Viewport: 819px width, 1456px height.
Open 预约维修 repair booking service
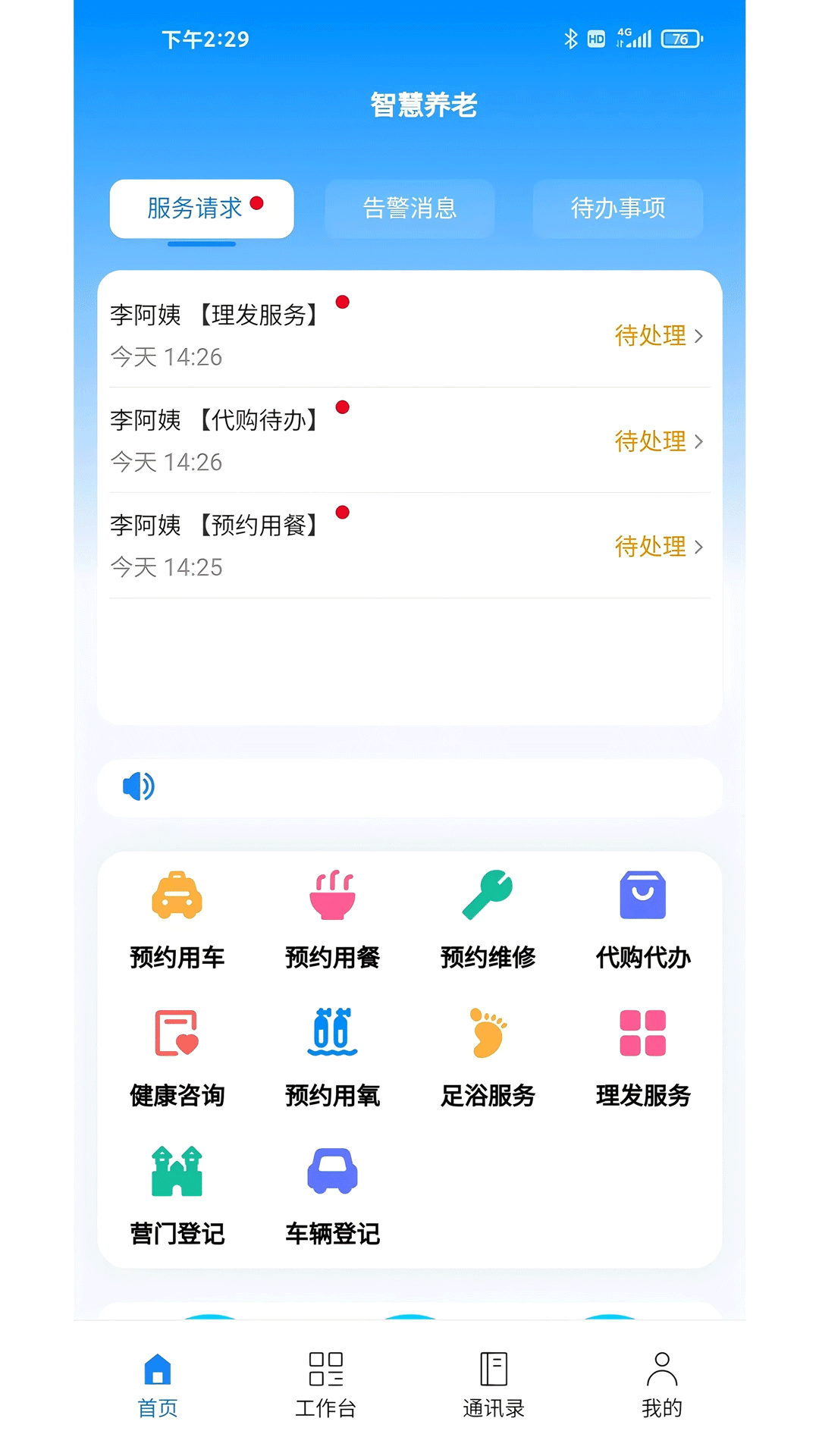[x=488, y=918]
